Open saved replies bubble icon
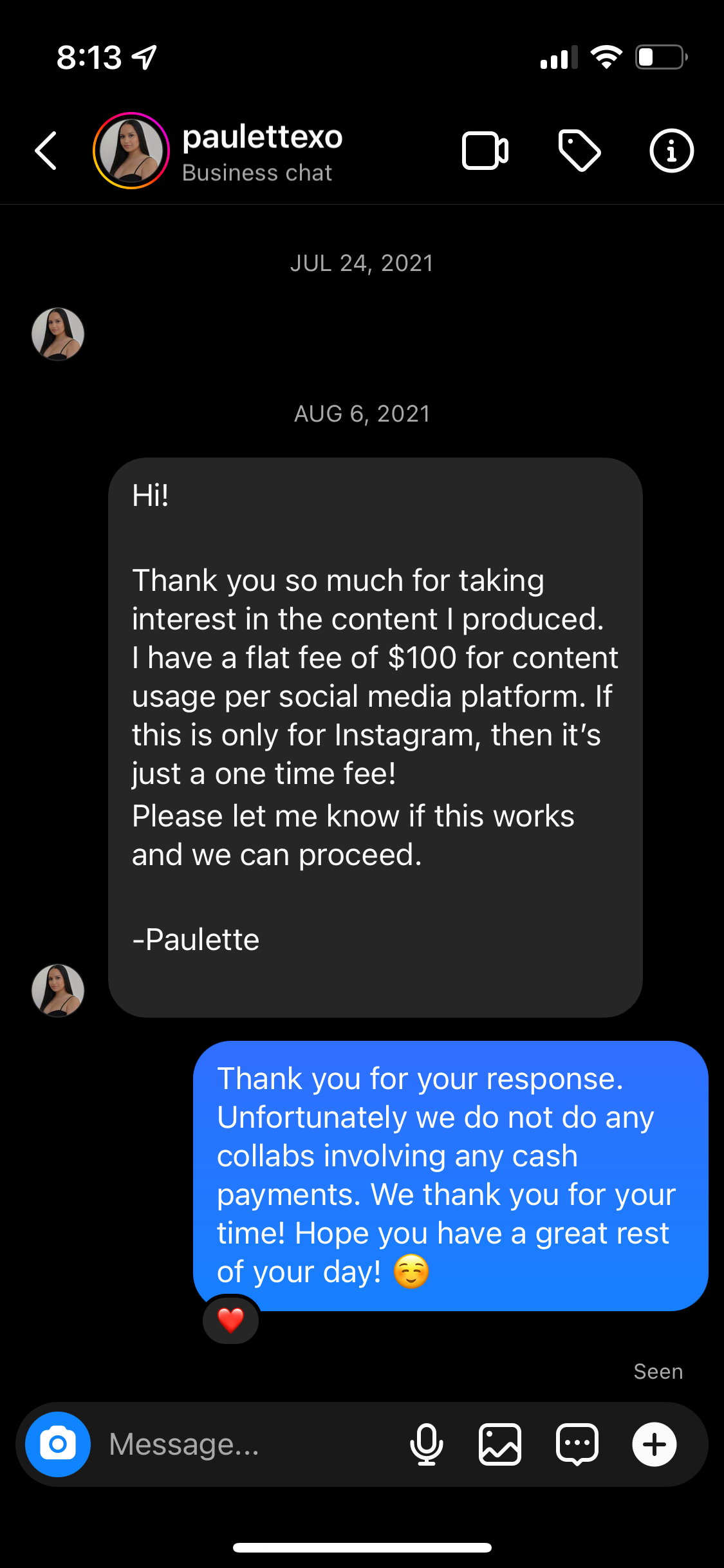This screenshot has height=1568, width=724. [577, 1444]
